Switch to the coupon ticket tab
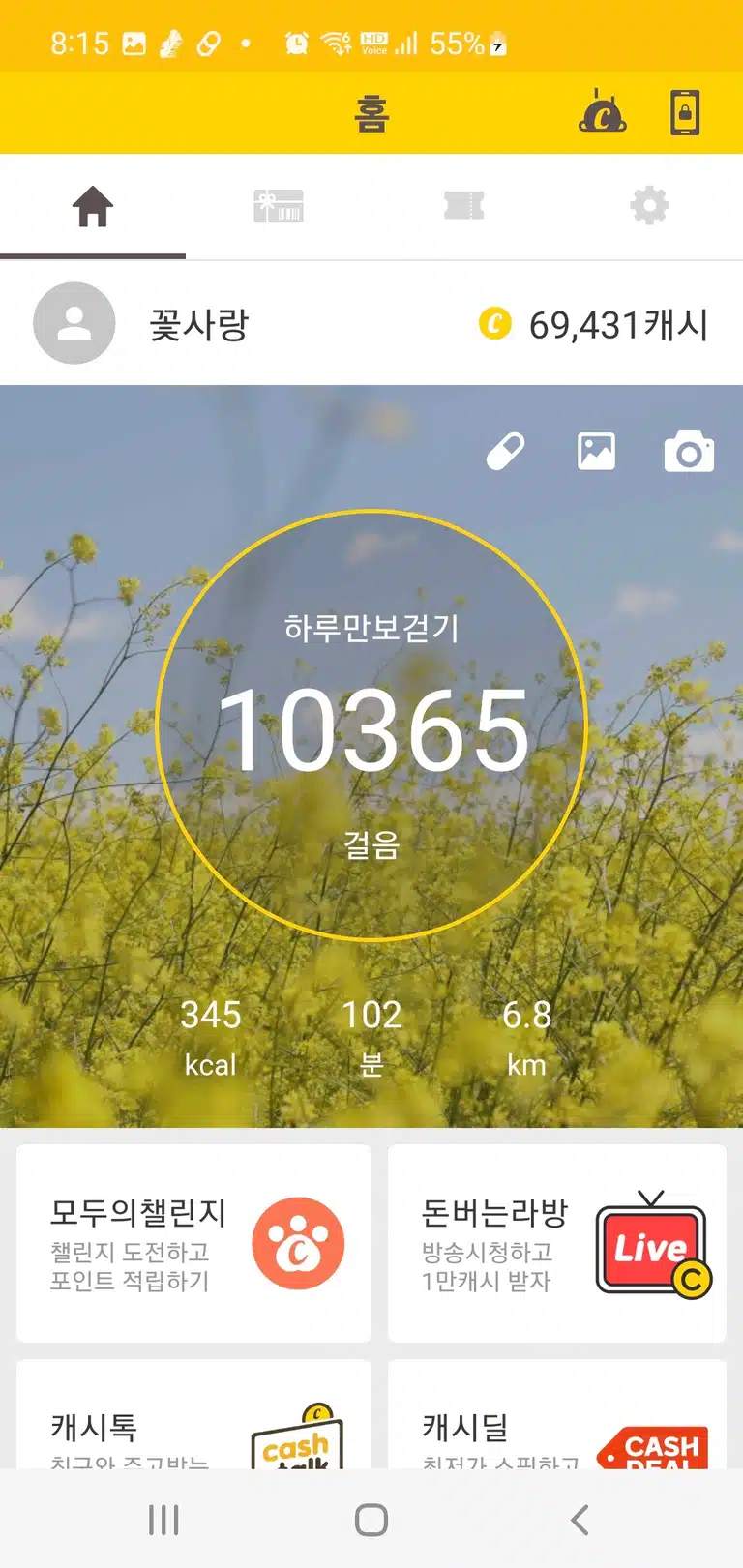 tap(464, 206)
